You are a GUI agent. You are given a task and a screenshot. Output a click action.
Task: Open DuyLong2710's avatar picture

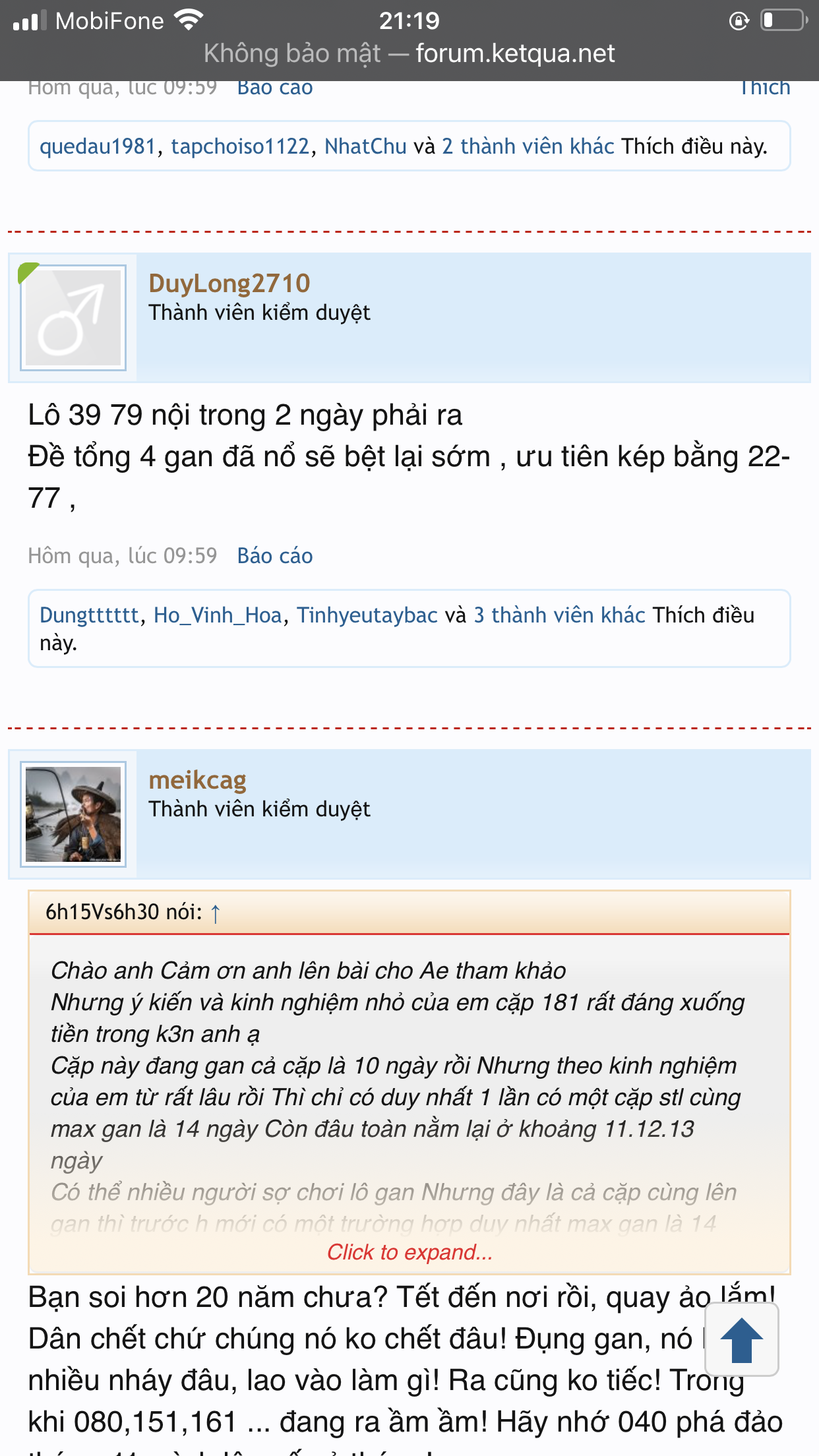[x=73, y=318]
